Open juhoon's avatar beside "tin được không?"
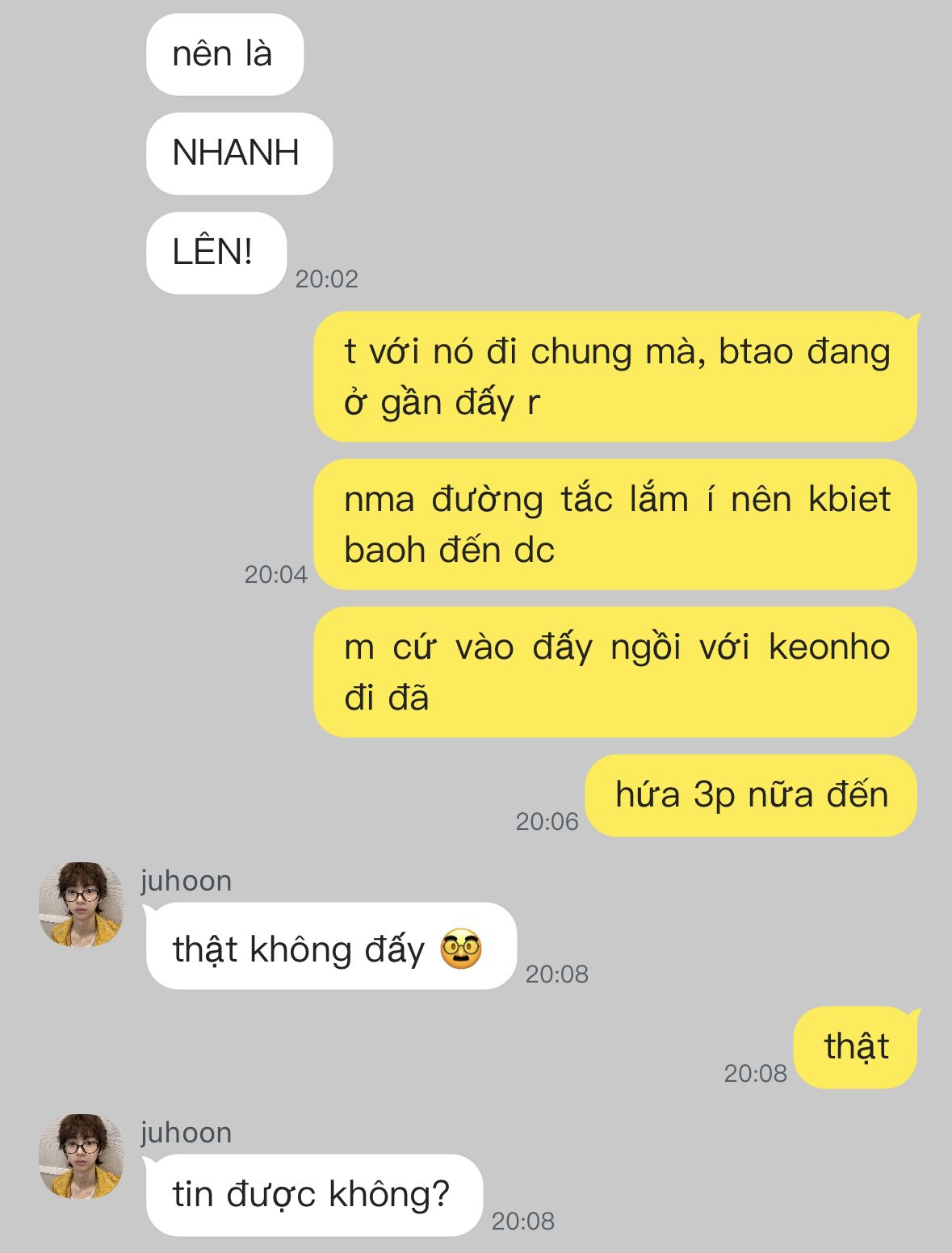Screen dimensions: 952x1253 coord(81,1156)
